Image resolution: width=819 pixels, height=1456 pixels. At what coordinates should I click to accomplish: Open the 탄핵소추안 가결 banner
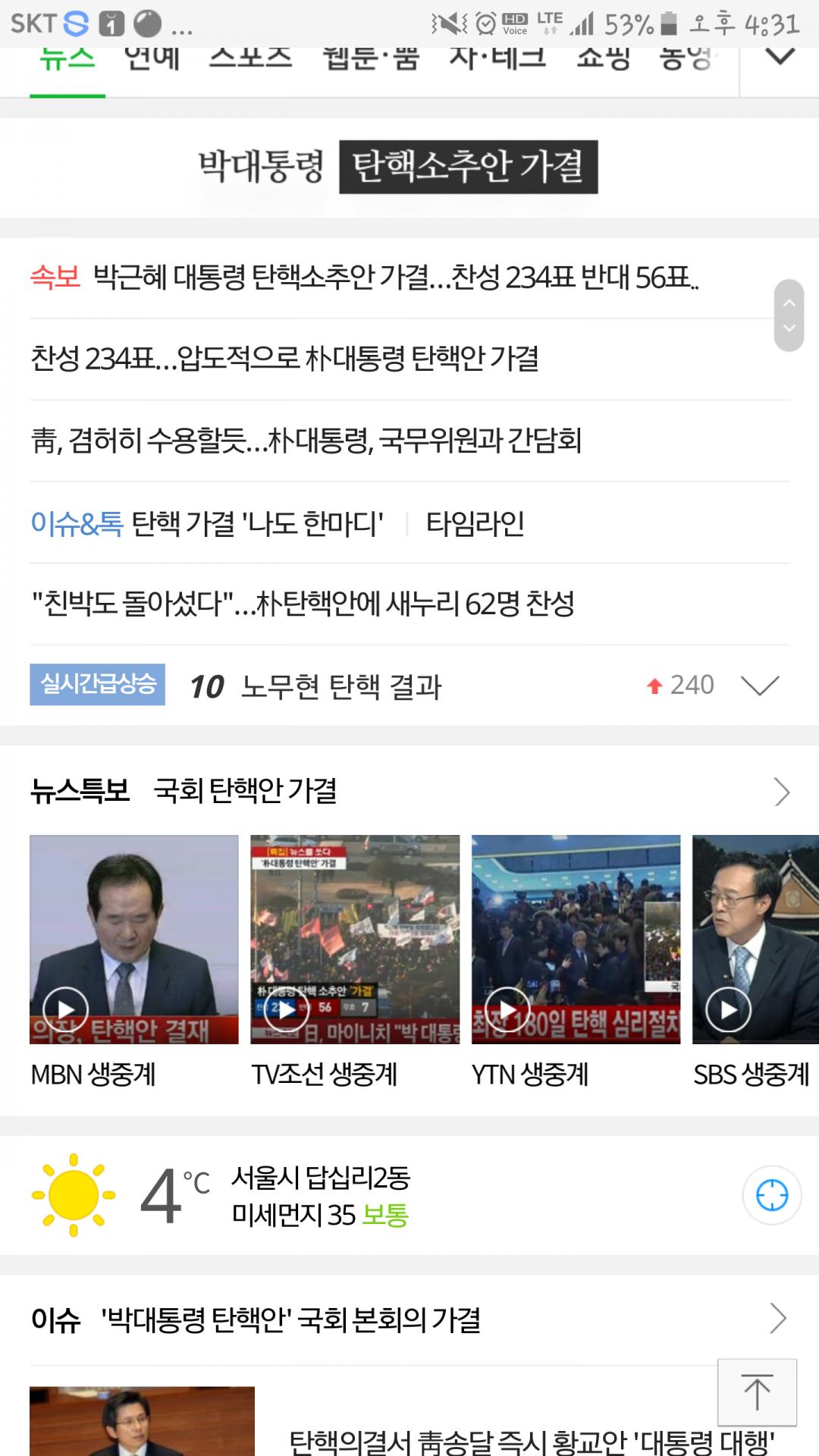tap(398, 167)
